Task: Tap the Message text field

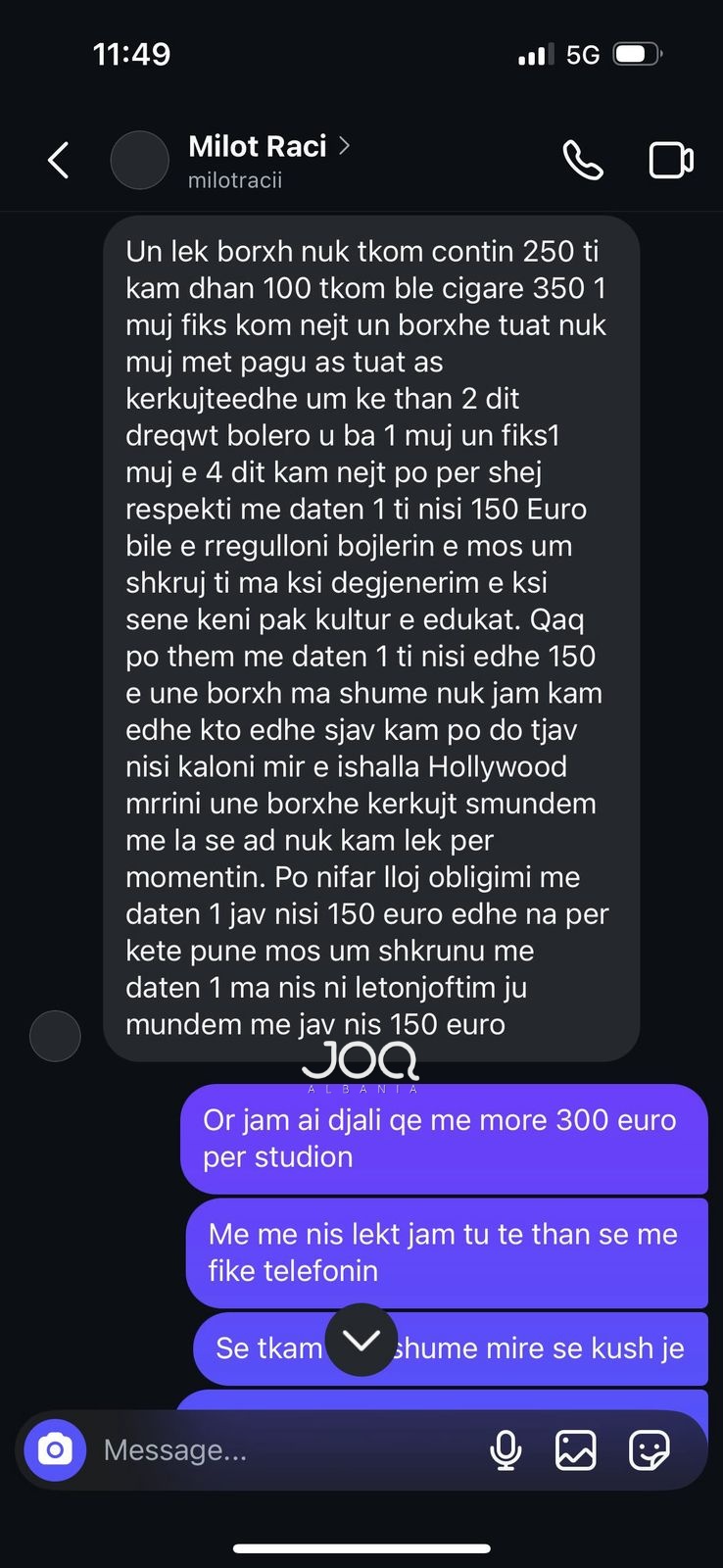Action: [284, 1449]
